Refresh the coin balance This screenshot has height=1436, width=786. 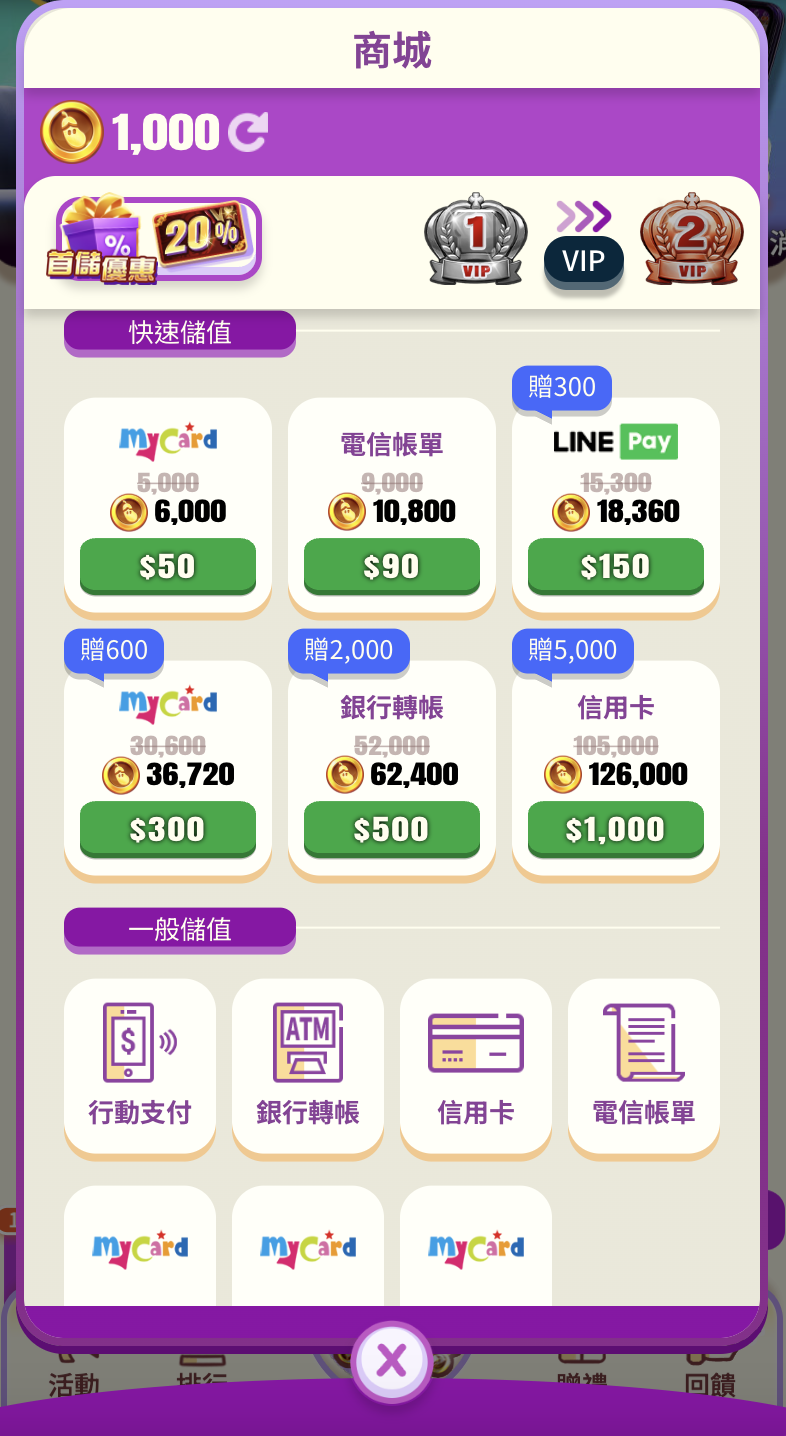(247, 132)
